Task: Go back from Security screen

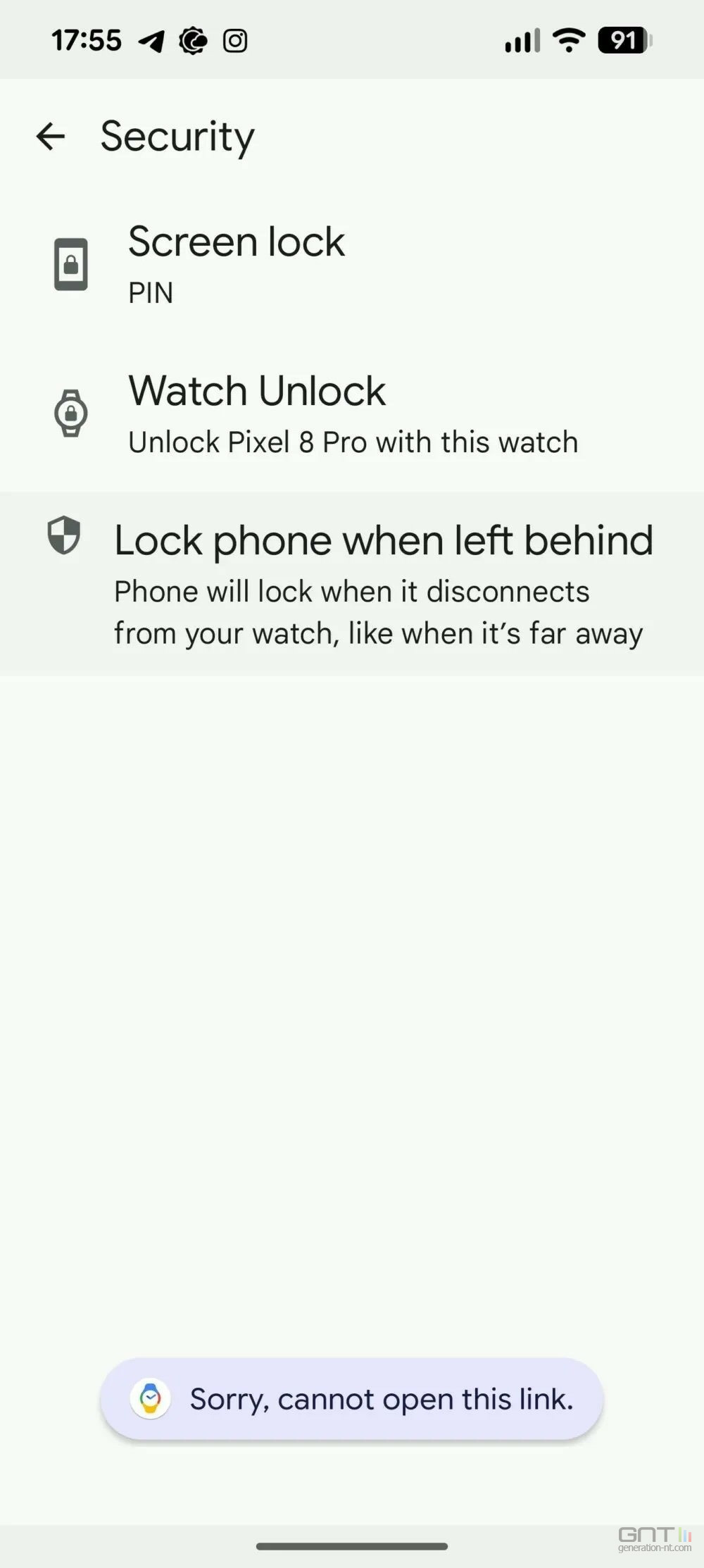Action: point(51,136)
